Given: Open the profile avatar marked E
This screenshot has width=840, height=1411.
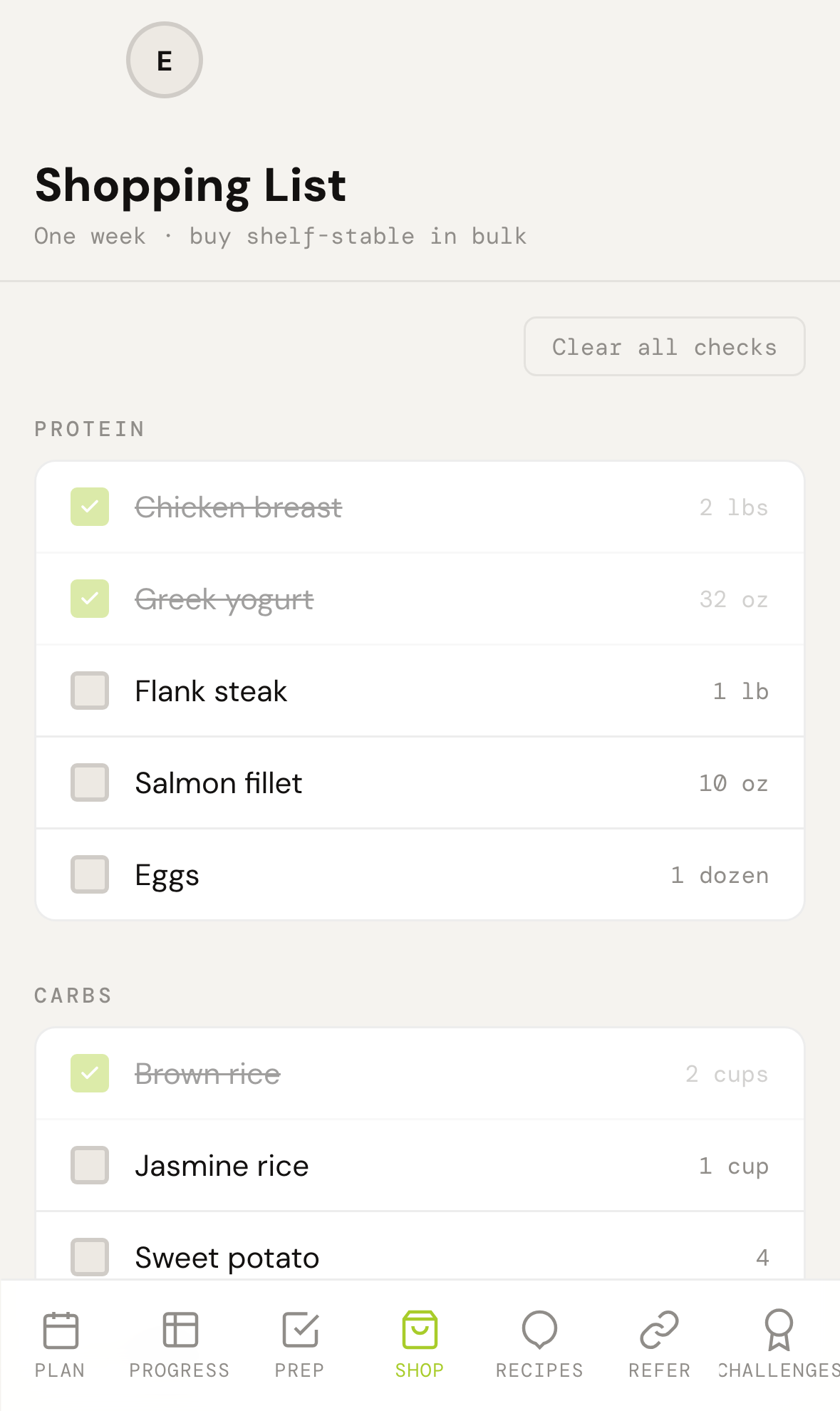Looking at the screenshot, I should (164, 60).
